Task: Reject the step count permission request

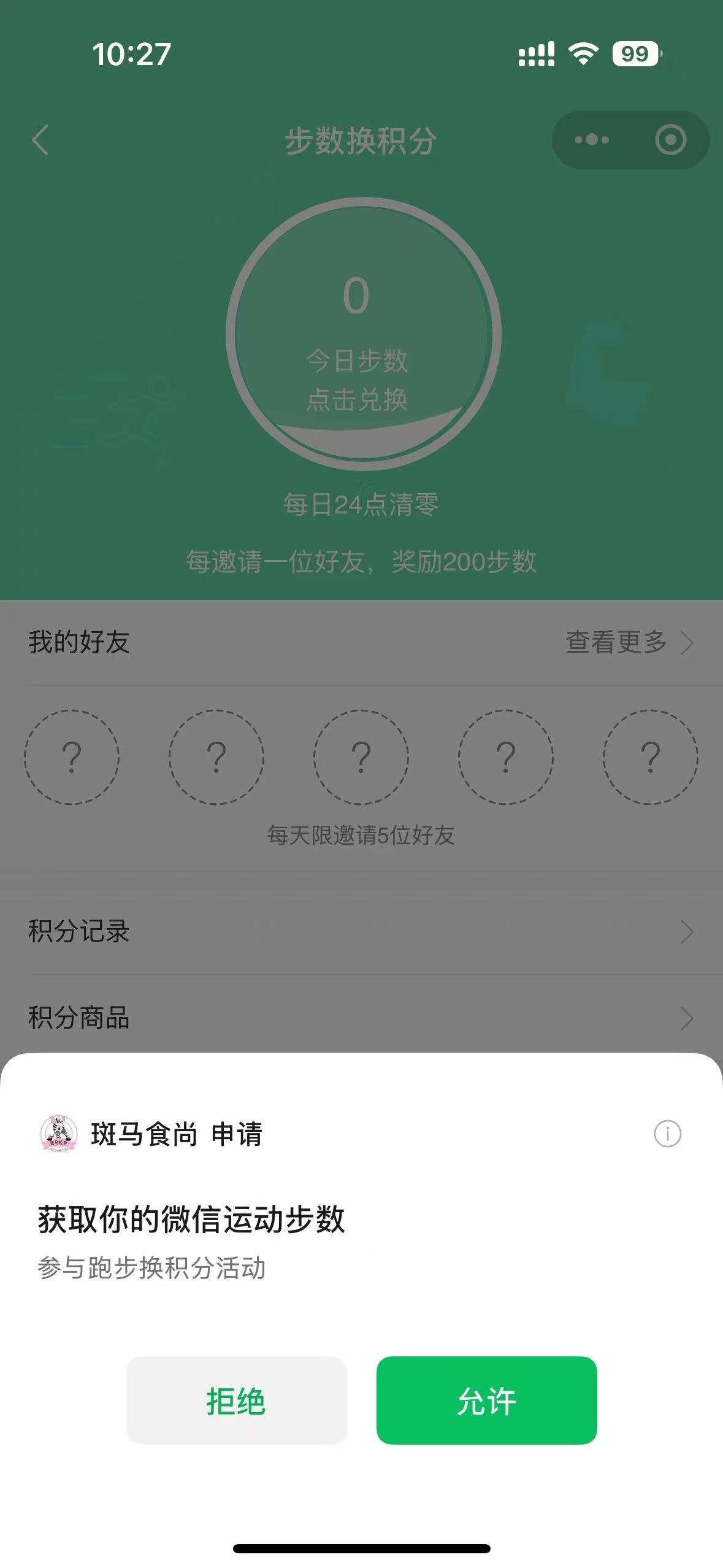Action: pyautogui.click(x=236, y=1401)
